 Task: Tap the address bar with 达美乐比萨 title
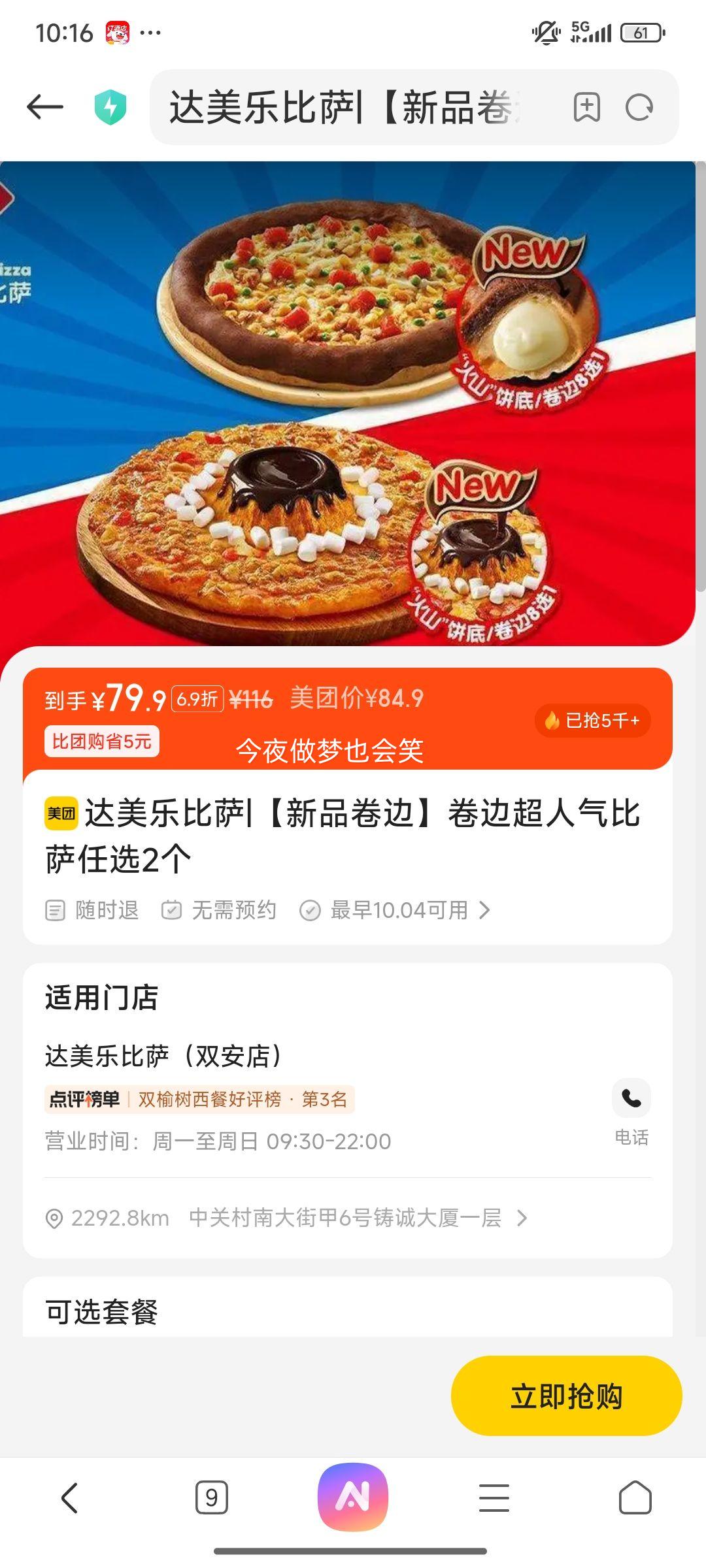346,108
